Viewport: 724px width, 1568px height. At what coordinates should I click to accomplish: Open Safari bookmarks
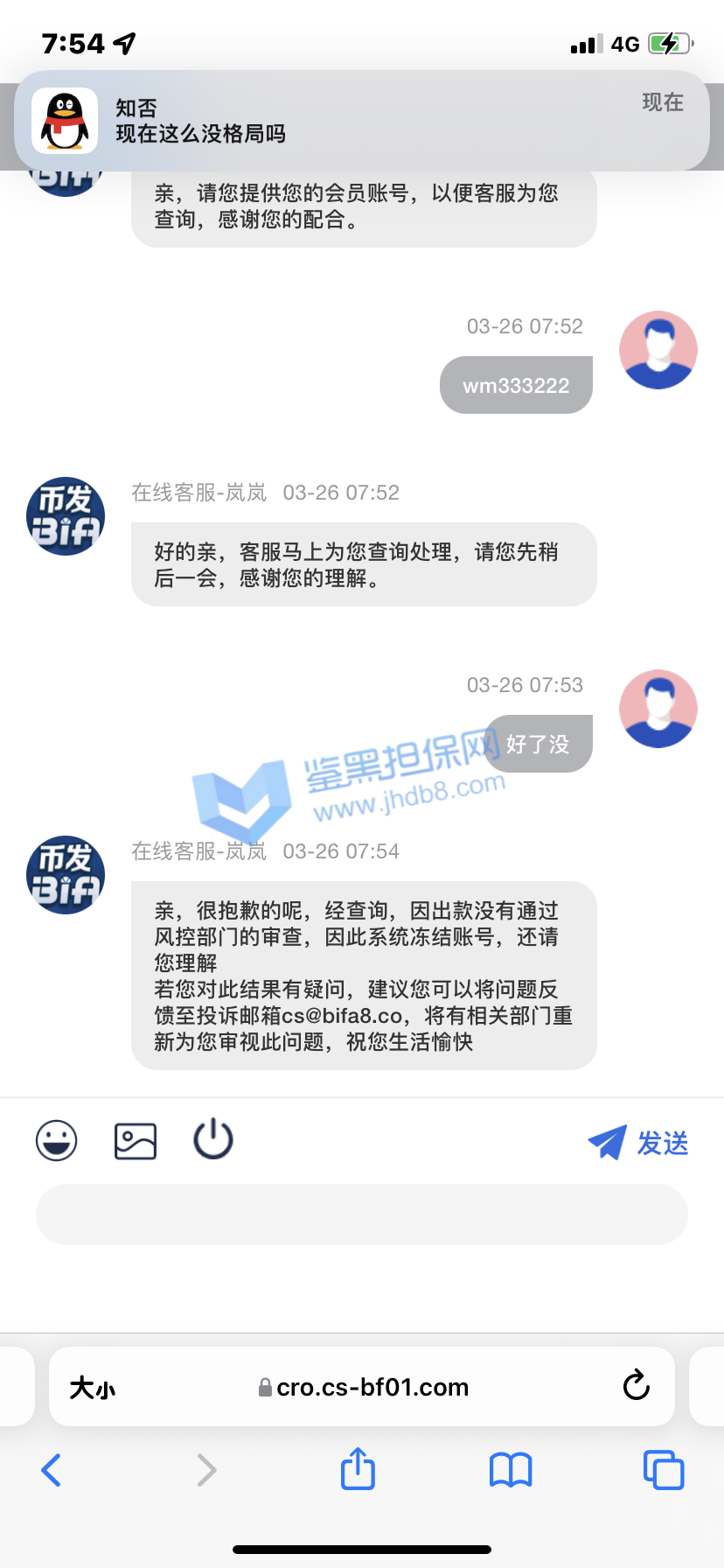point(511,1470)
